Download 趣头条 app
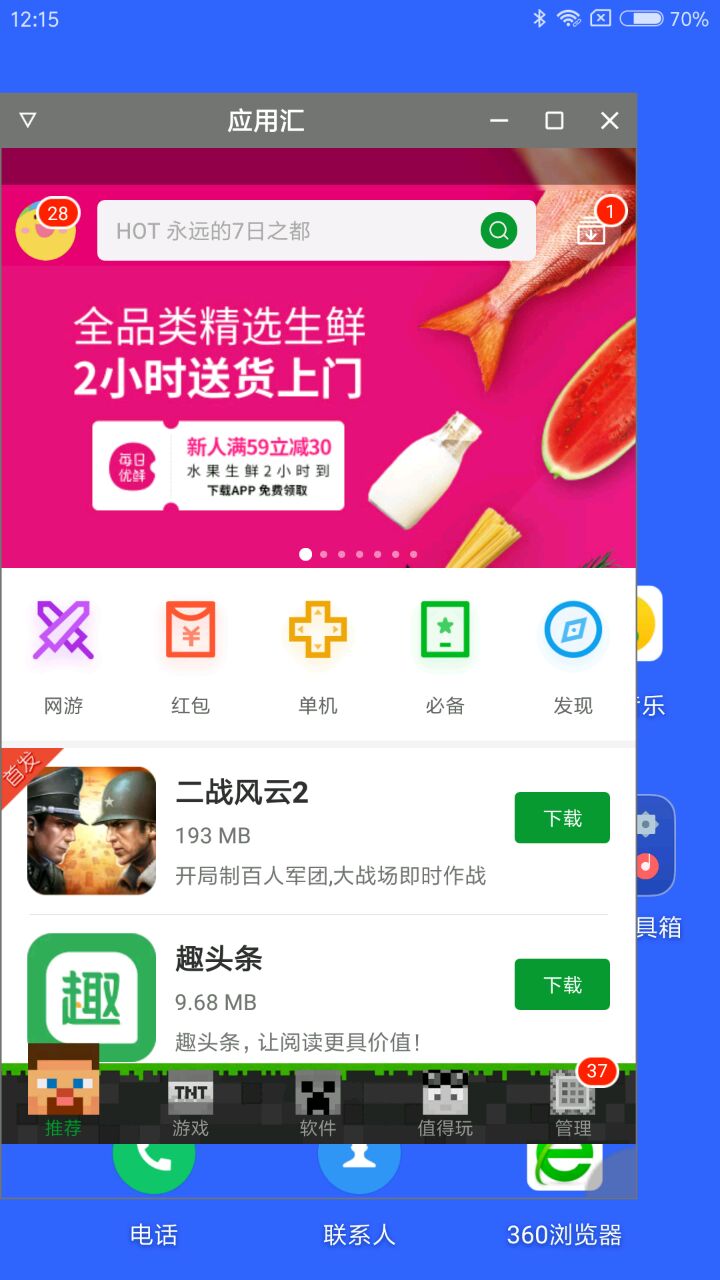The height and width of the screenshot is (1280, 720). [x=562, y=985]
